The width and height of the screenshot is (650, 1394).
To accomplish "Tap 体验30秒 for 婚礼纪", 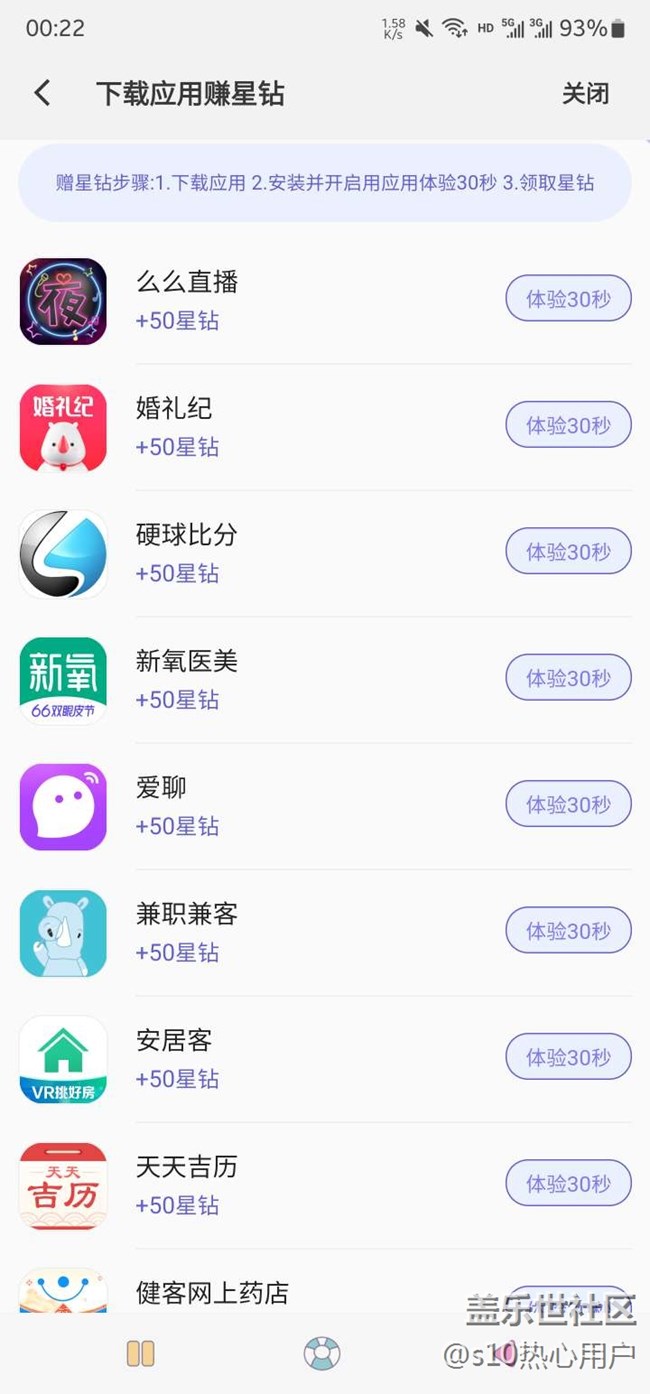I will point(568,425).
